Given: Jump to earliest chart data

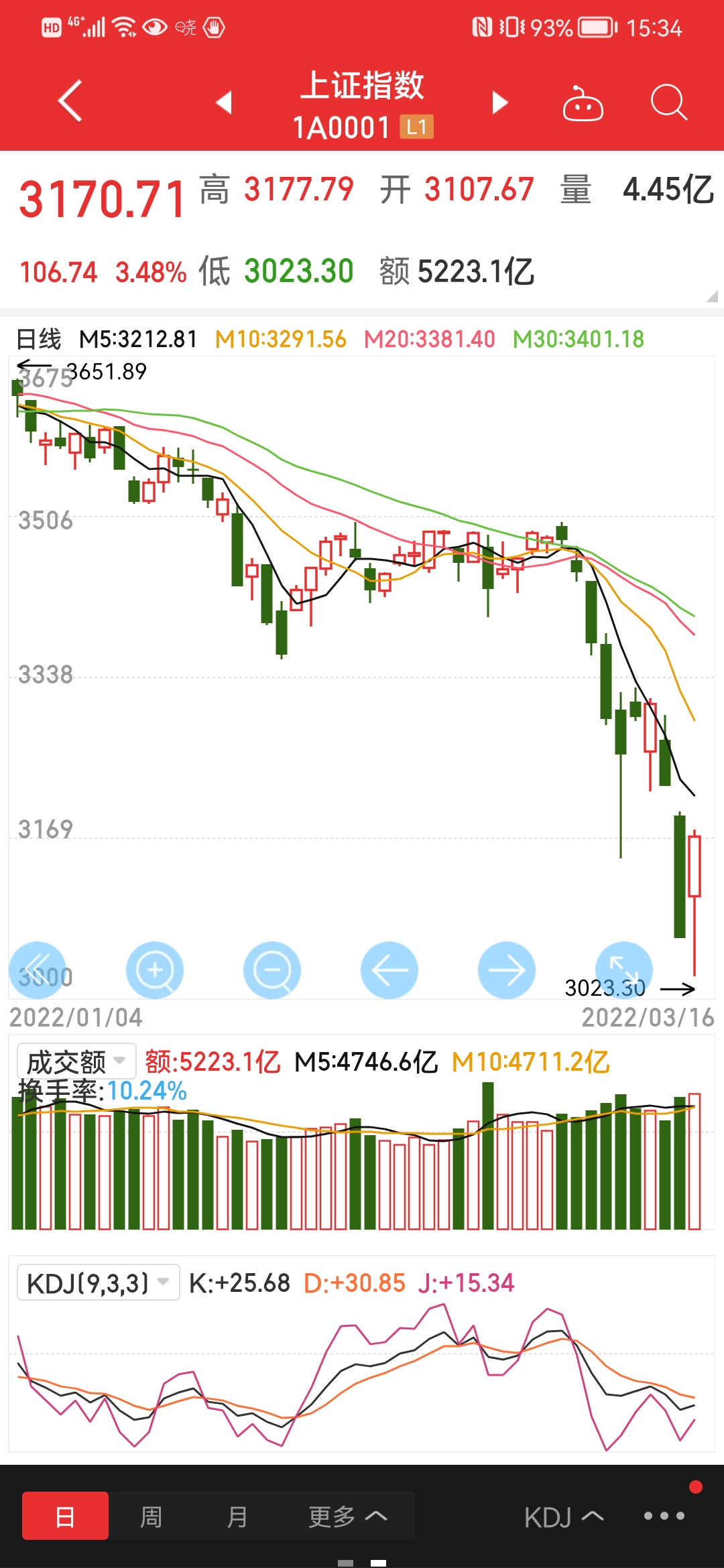Looking at the screenshot, I should 38,970.
